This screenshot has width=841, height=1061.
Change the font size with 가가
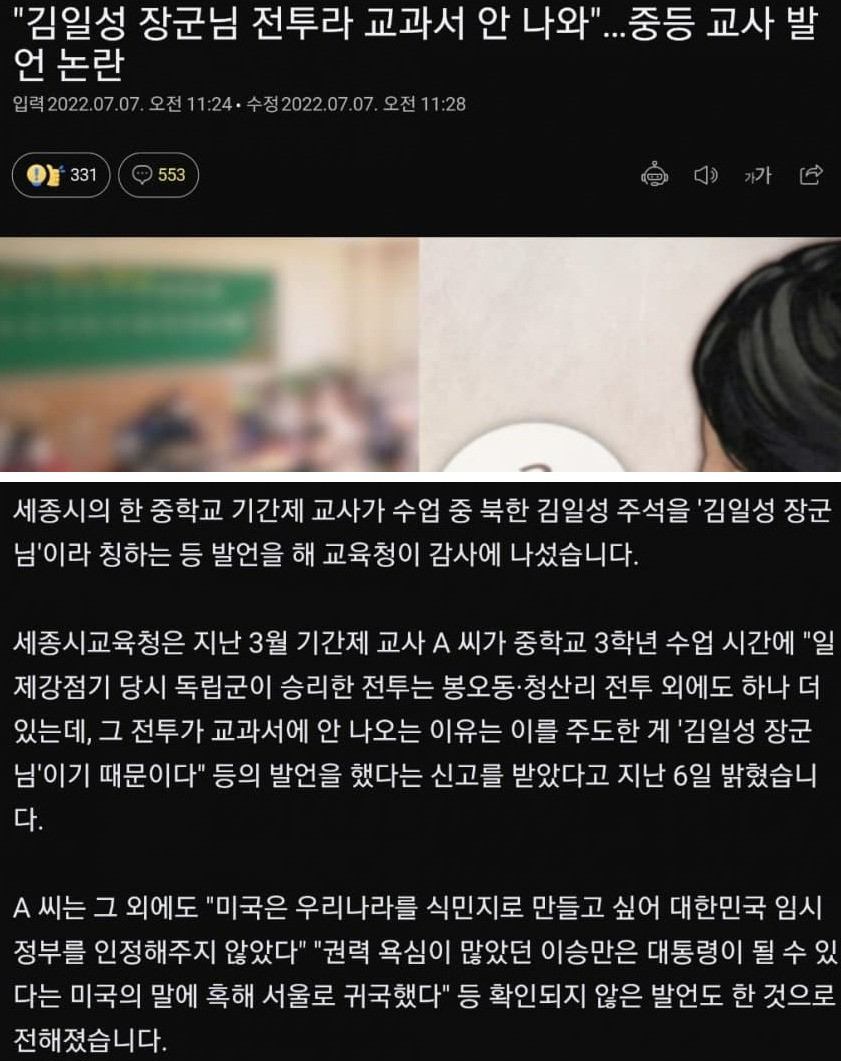(758, 175)
